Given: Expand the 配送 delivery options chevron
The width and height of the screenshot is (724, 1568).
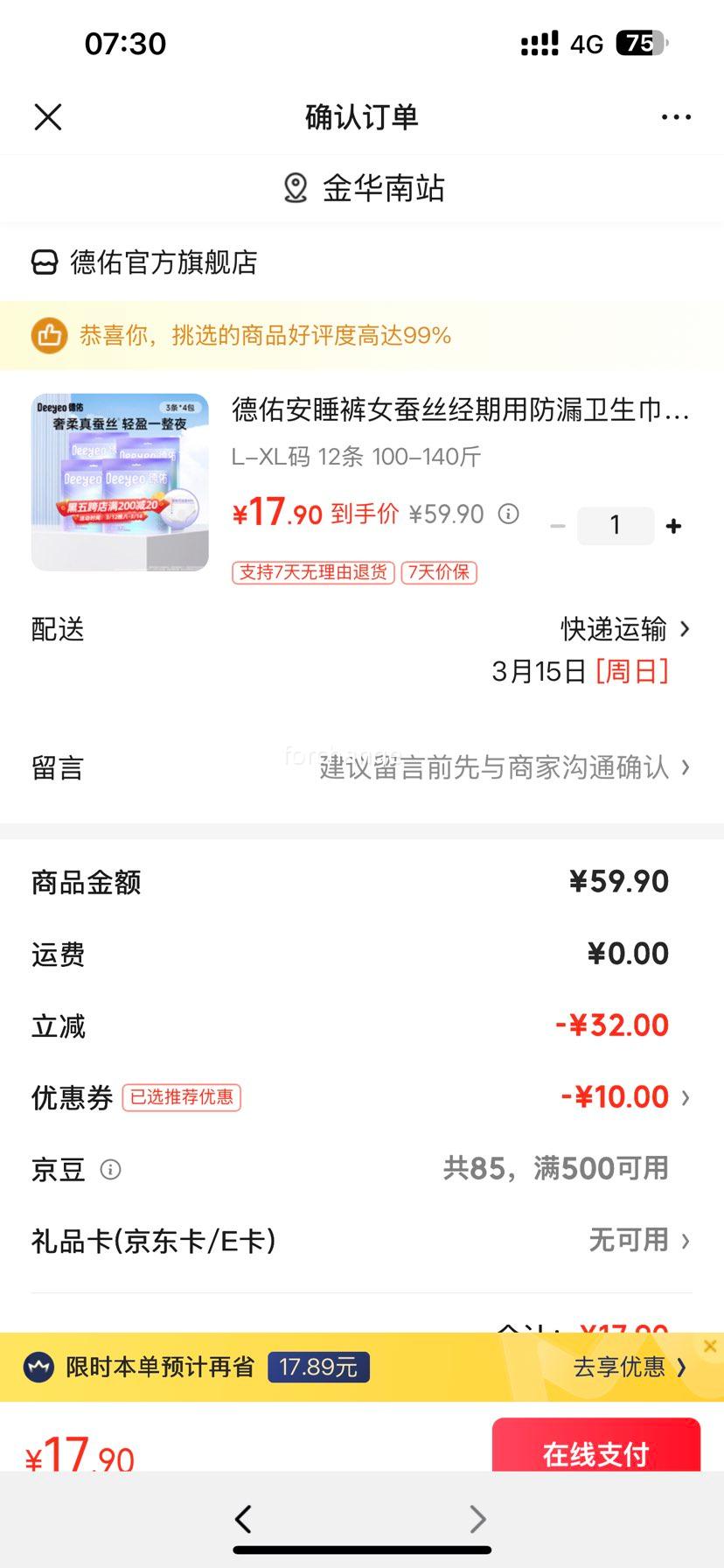Looking at the screenshot, I should point(686,629).
